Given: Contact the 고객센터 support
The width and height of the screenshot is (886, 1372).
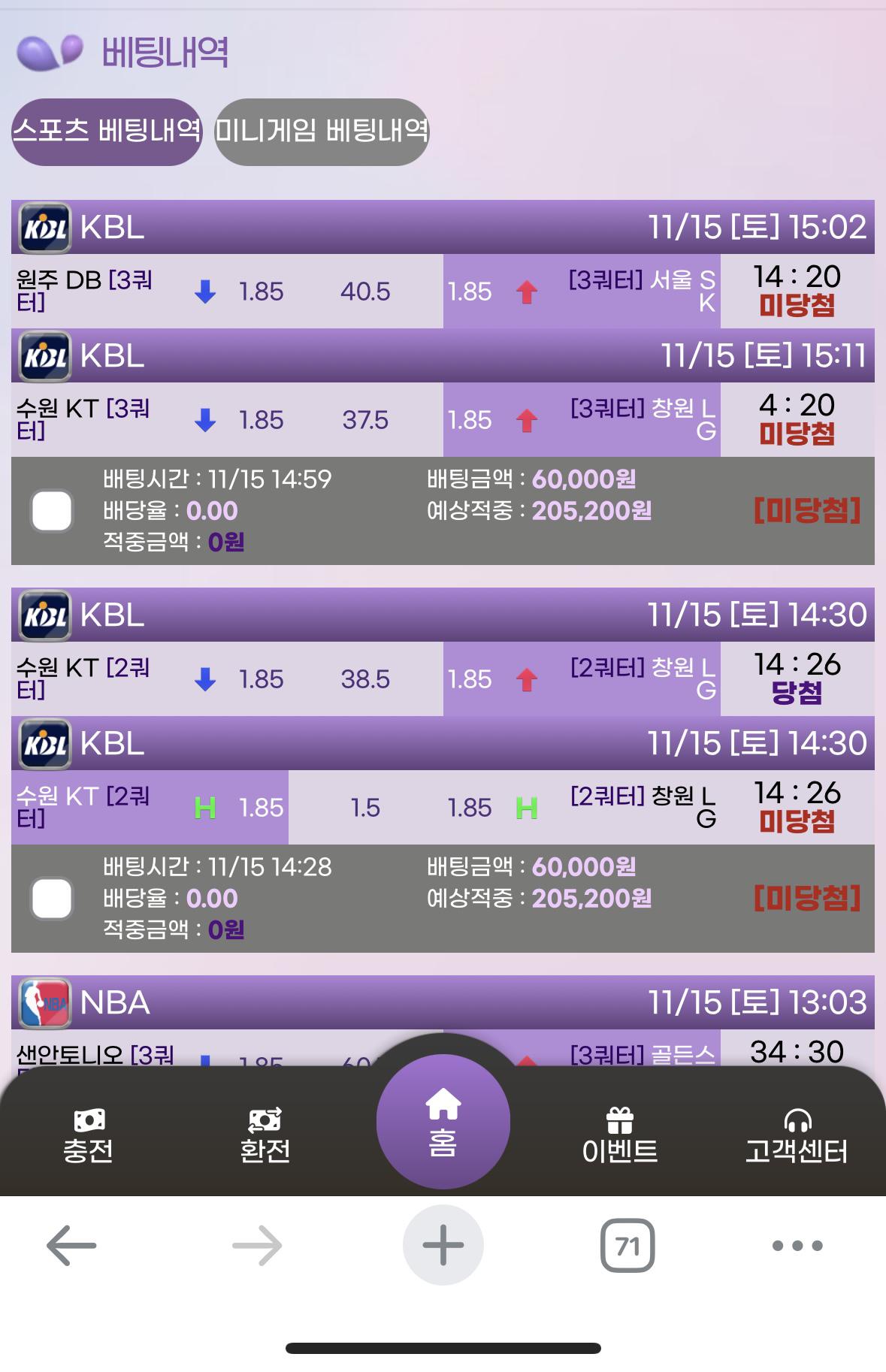Looking at the screenshot, I should (x=797, y=1135).
